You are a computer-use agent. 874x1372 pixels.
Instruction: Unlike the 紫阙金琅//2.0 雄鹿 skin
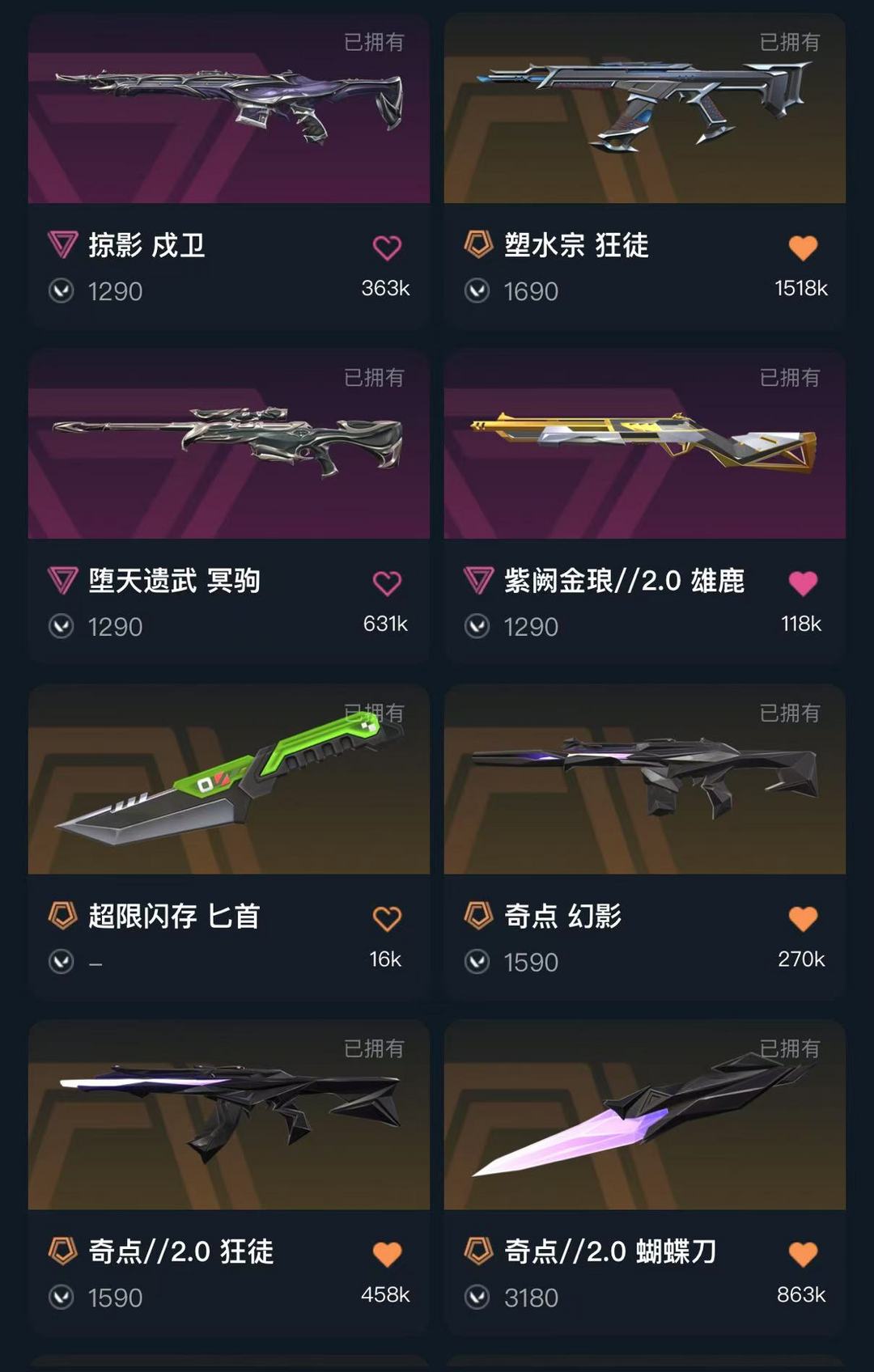tap(803, 583)
